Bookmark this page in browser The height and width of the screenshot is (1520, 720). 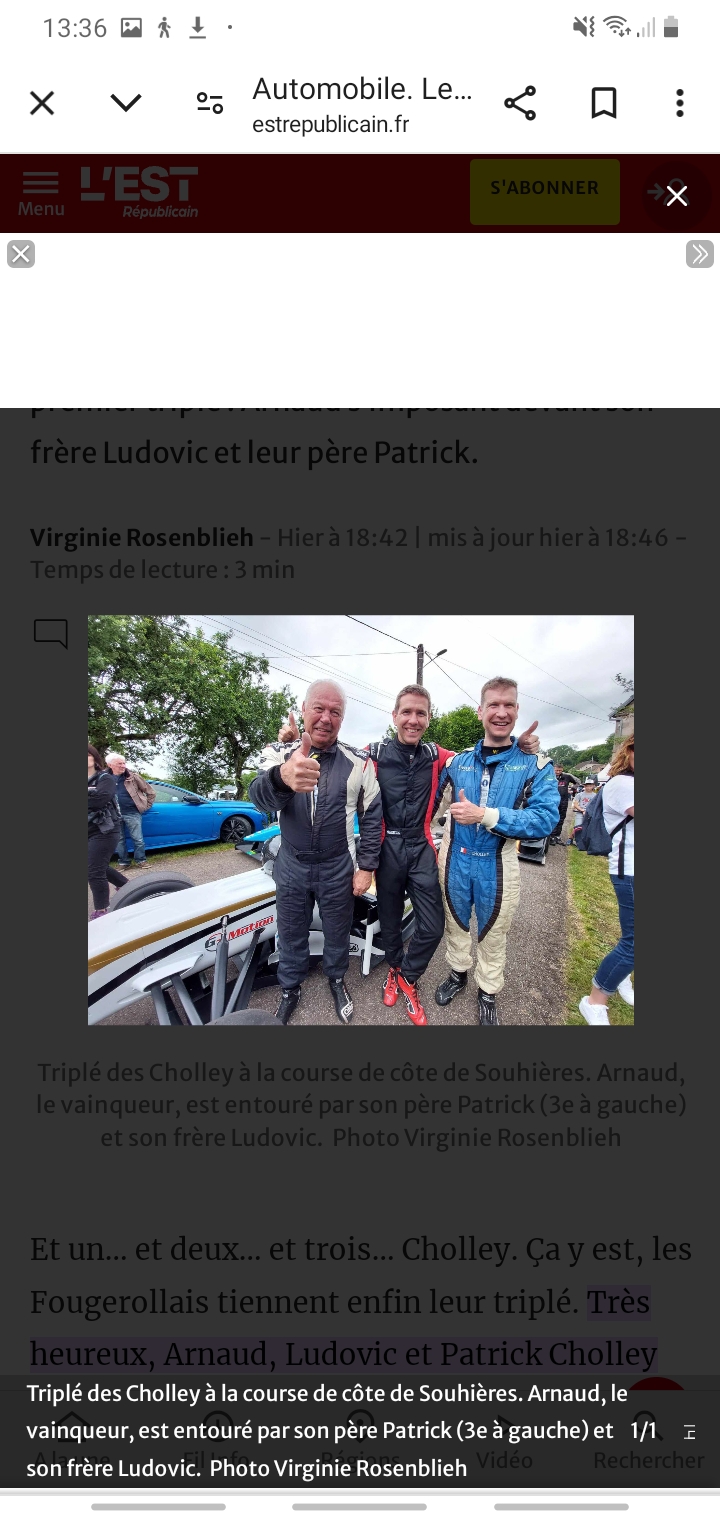point(604,103)
